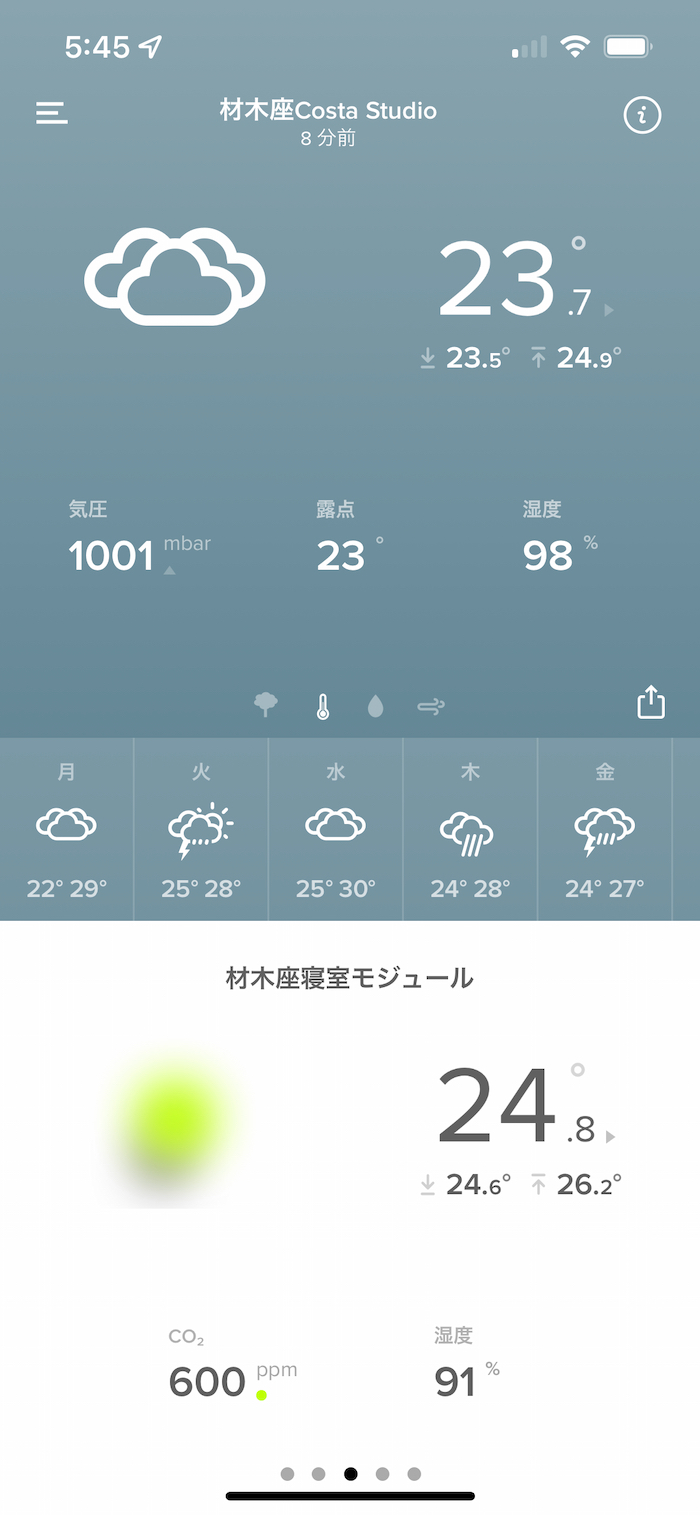Open the station info icon
Viewport: 700px width, 1515px height.
click(x=642, y=116)
